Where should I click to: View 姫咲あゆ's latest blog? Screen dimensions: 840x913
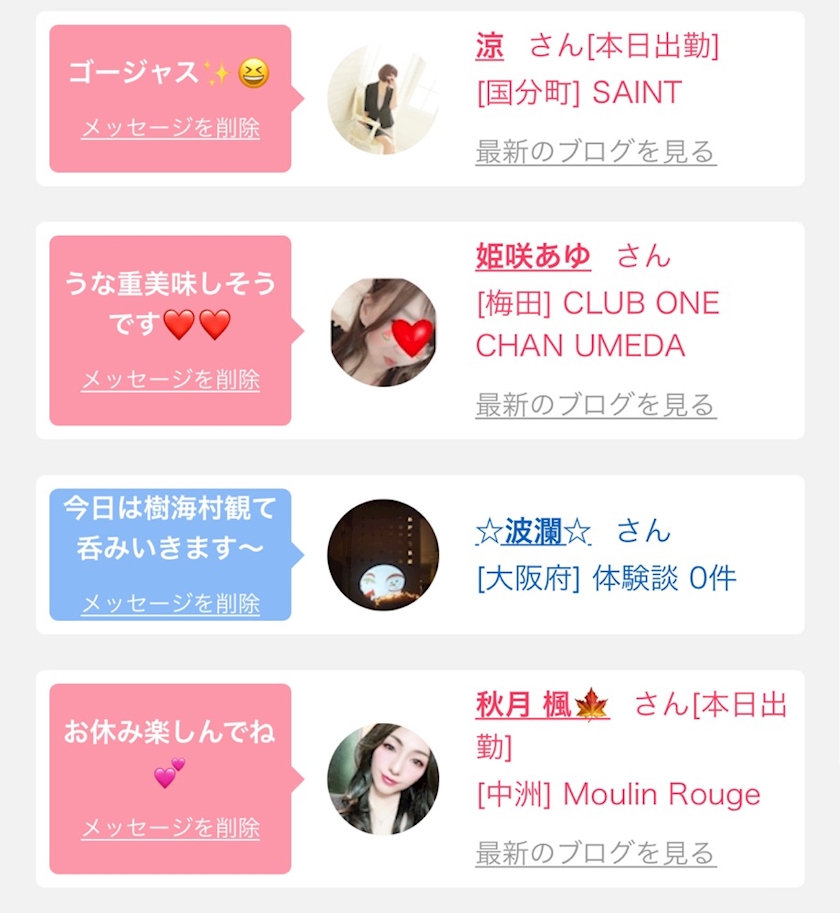click(596, 404)
